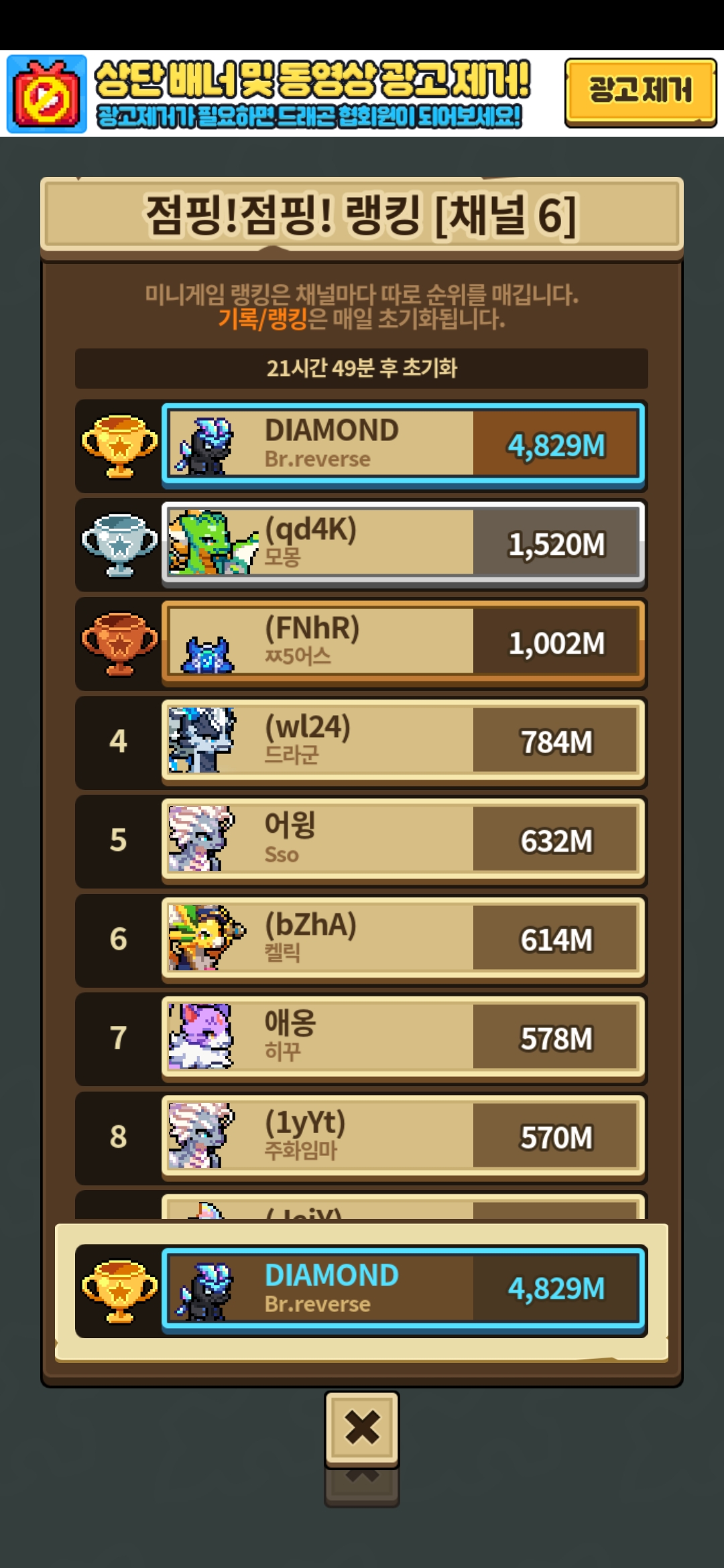The height and width of the screenshot is (1568, 724).
Task: View the (FNhR) third-place player row
Action: tap(402, 642)
